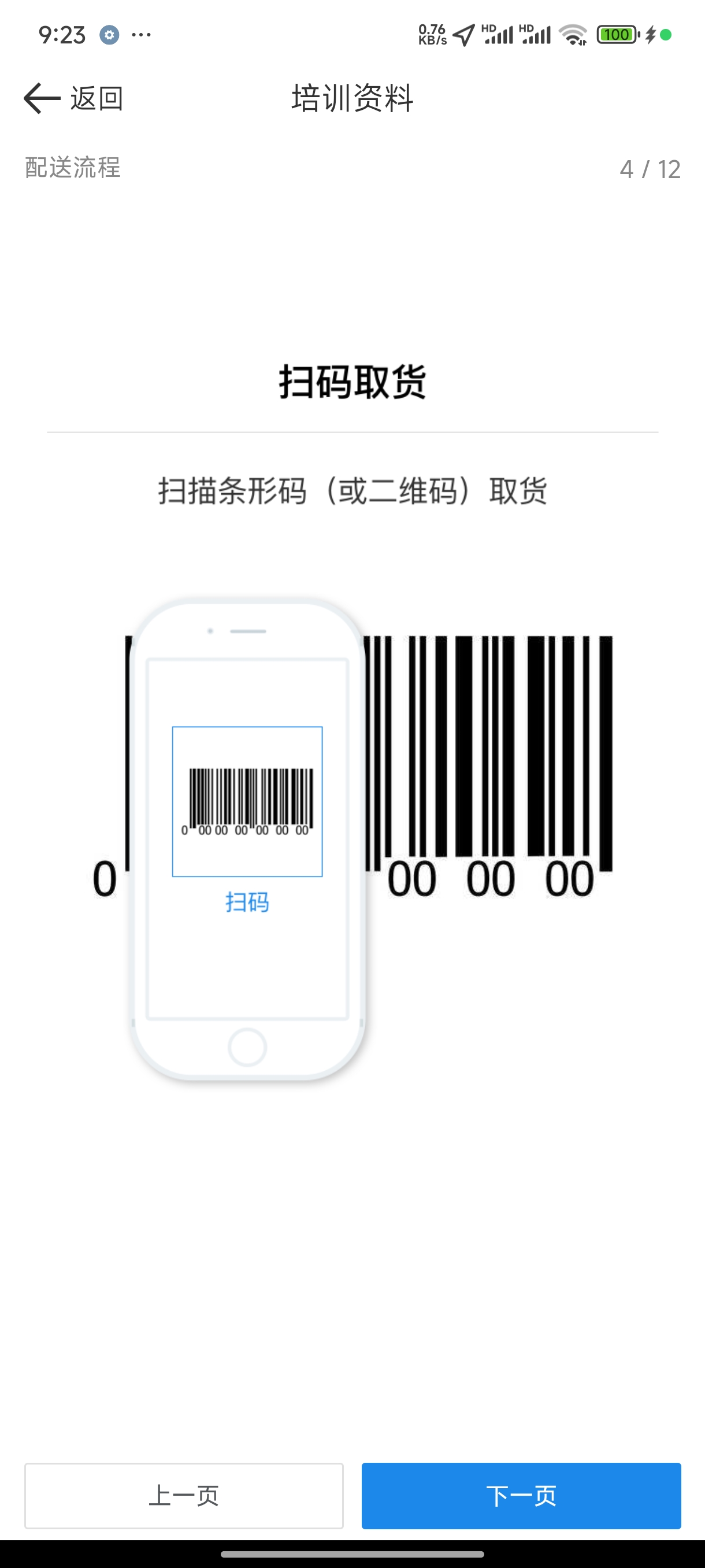Go to previous page with 上一页

pos(184,1496)
